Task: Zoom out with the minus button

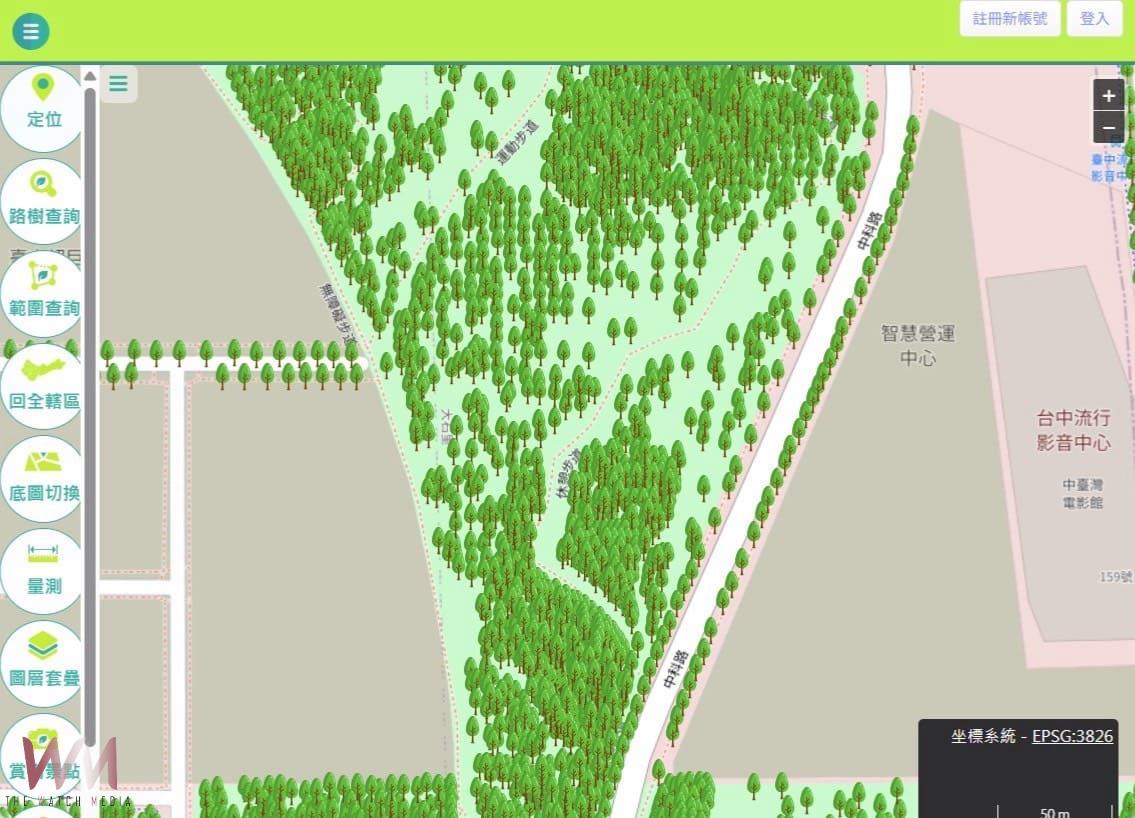Action: [1108, 128]
